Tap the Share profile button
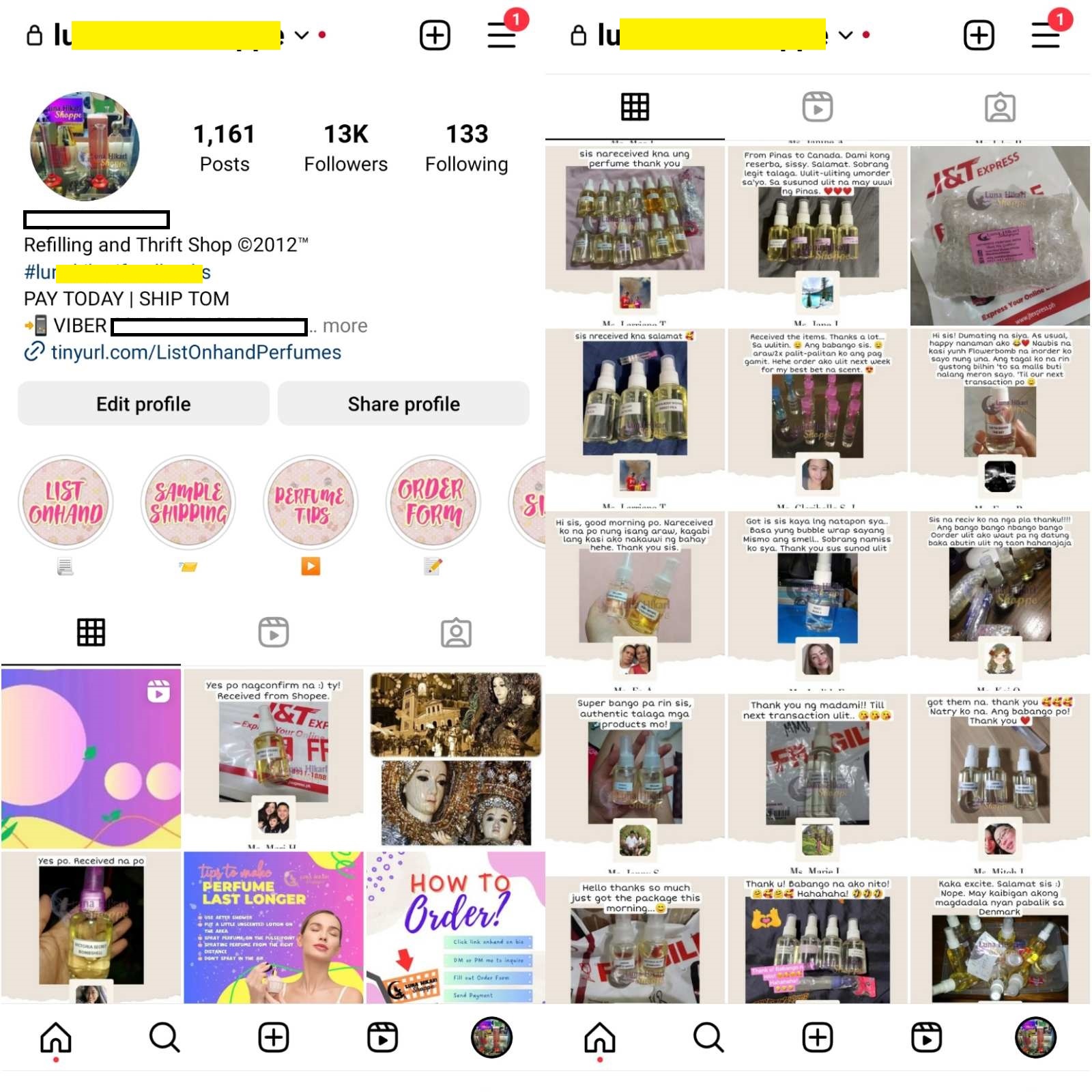 pos(403,404)
